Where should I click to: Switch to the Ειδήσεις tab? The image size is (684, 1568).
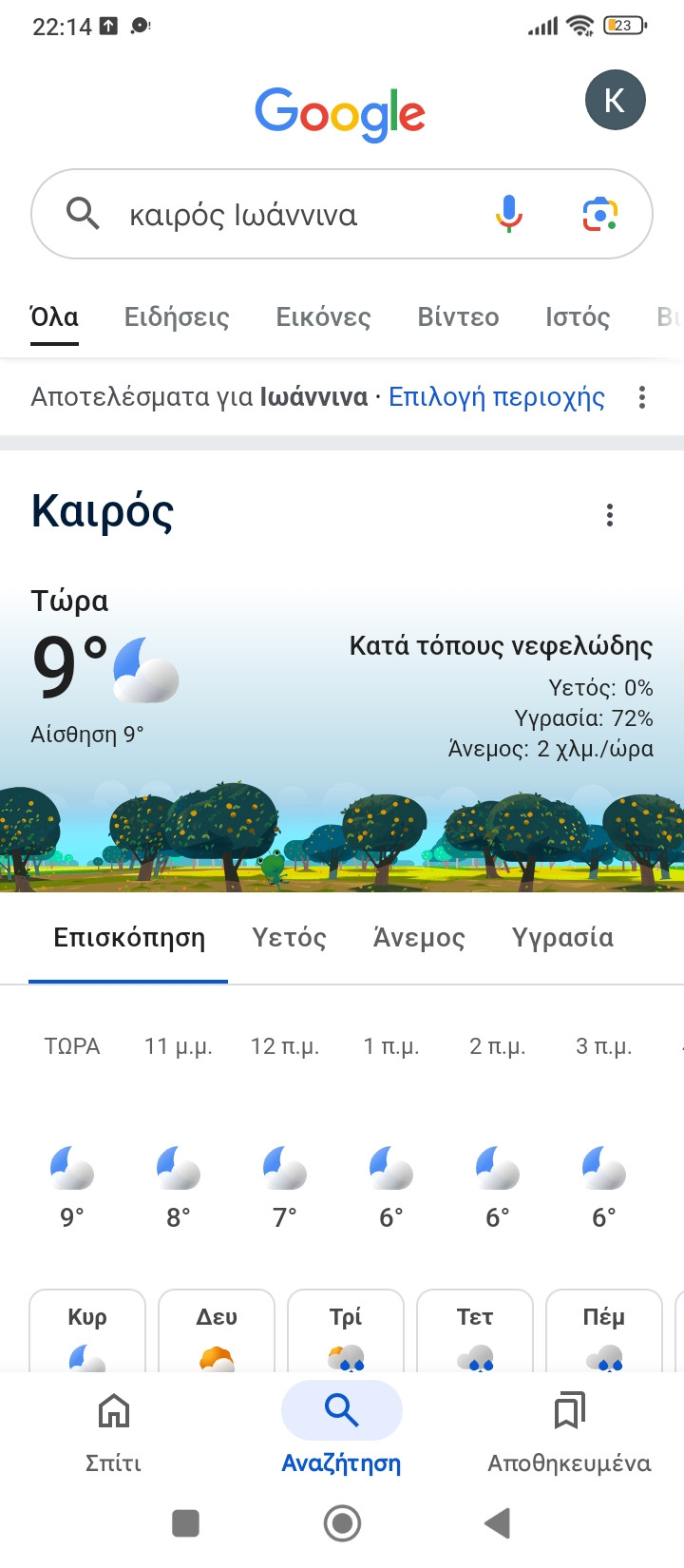[177, 317]
